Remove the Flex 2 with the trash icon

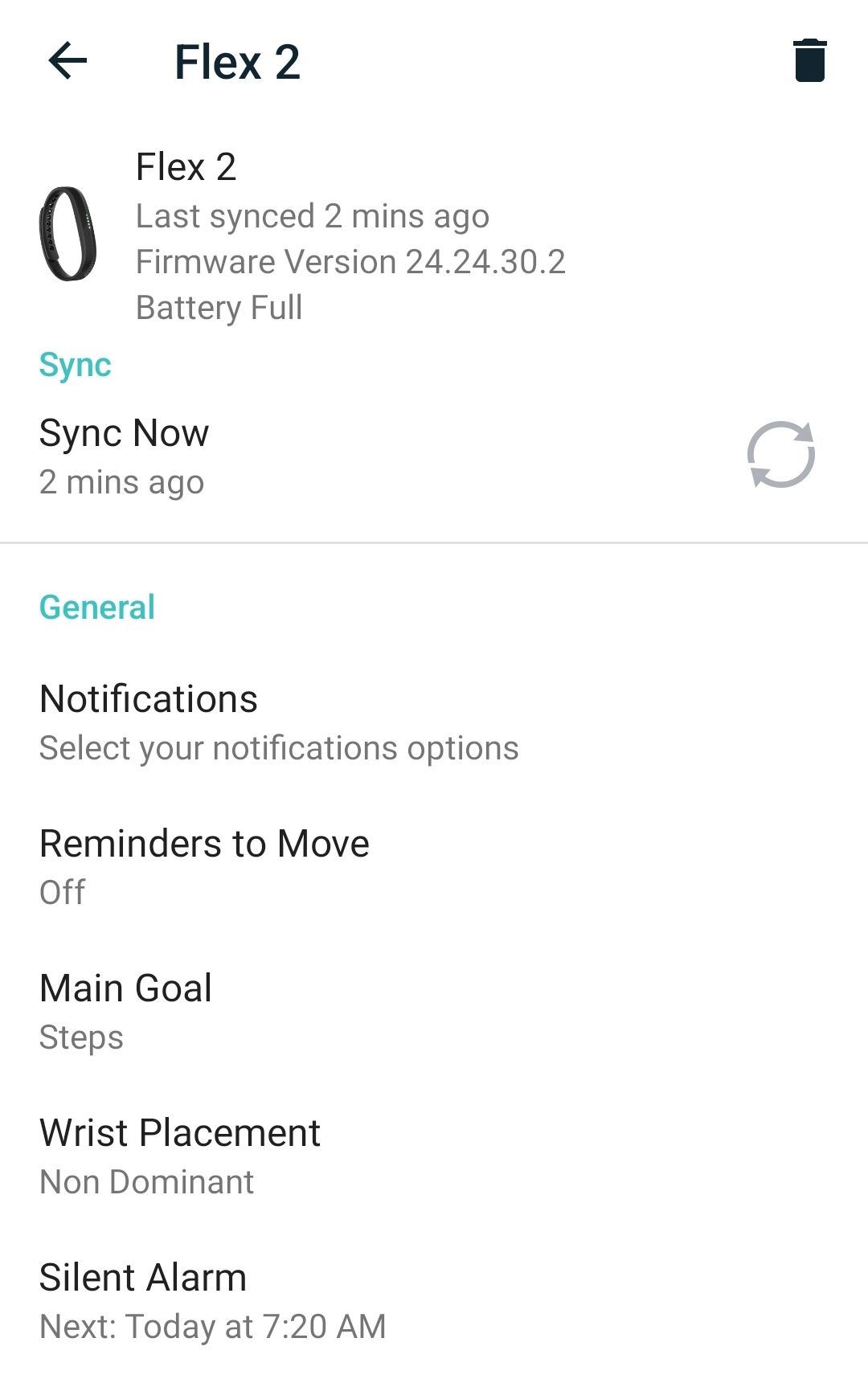(x=809, y=61)
